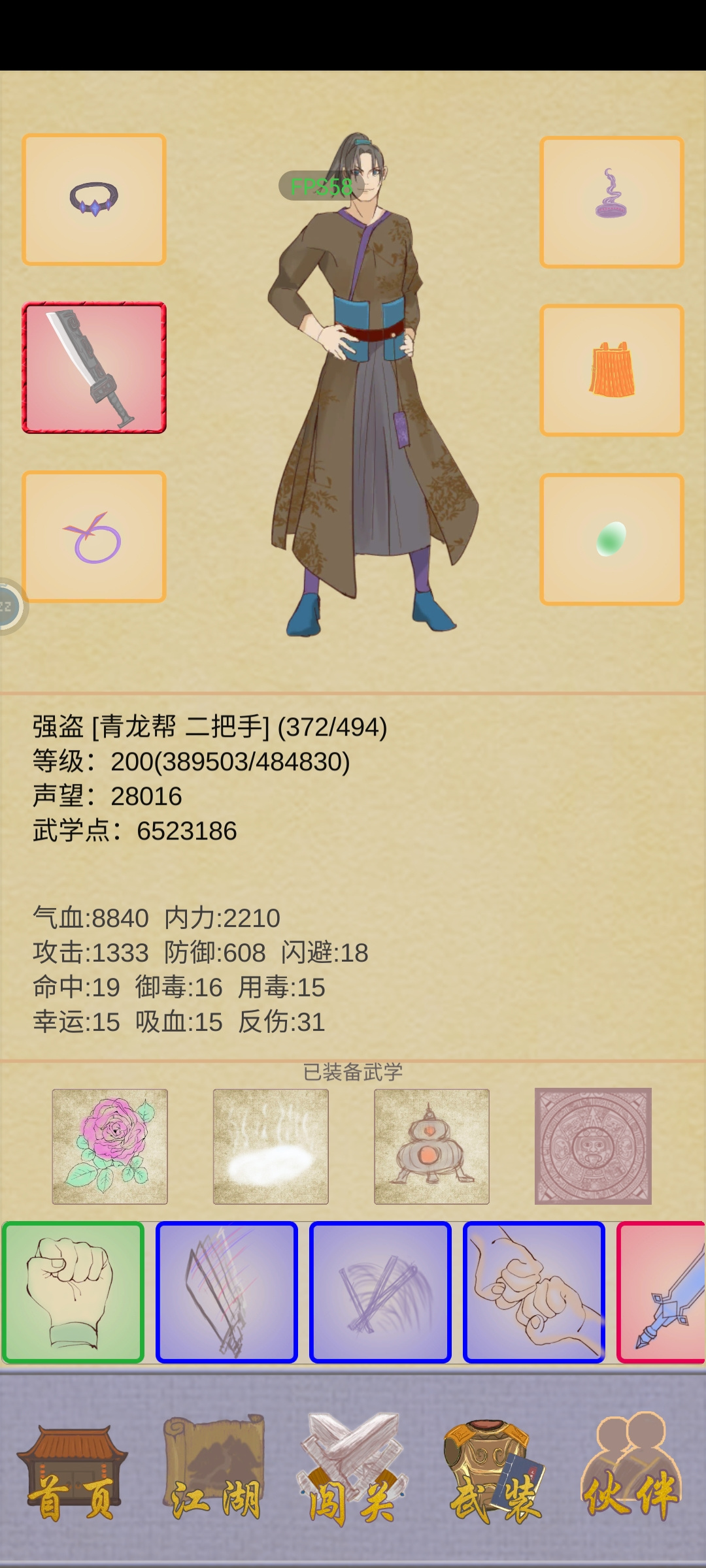Tap the white mist martial art
The width and height of the screenshot is (706, 1568).
(271, 1147)
